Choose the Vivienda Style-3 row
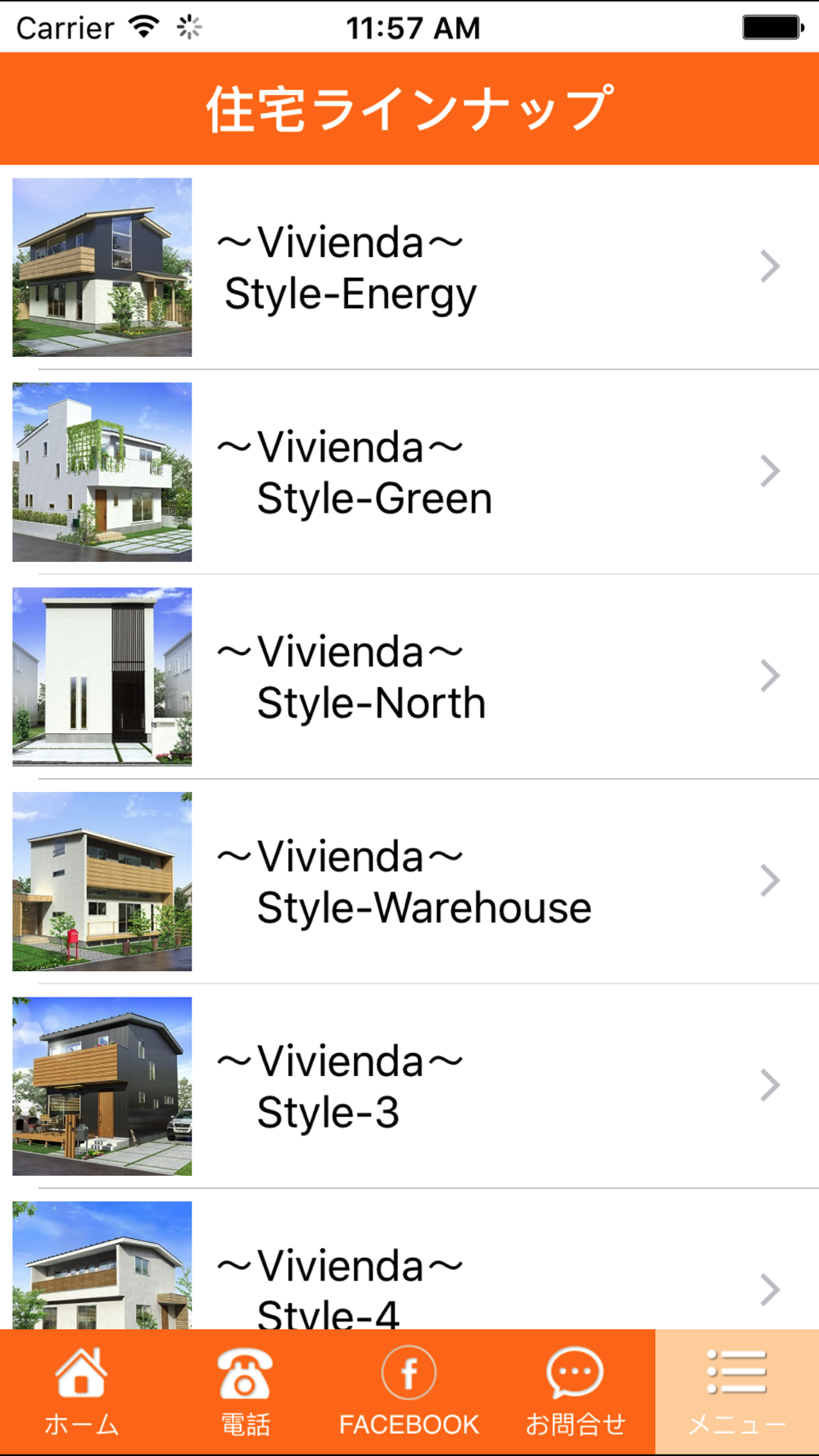 point(409,1087)
